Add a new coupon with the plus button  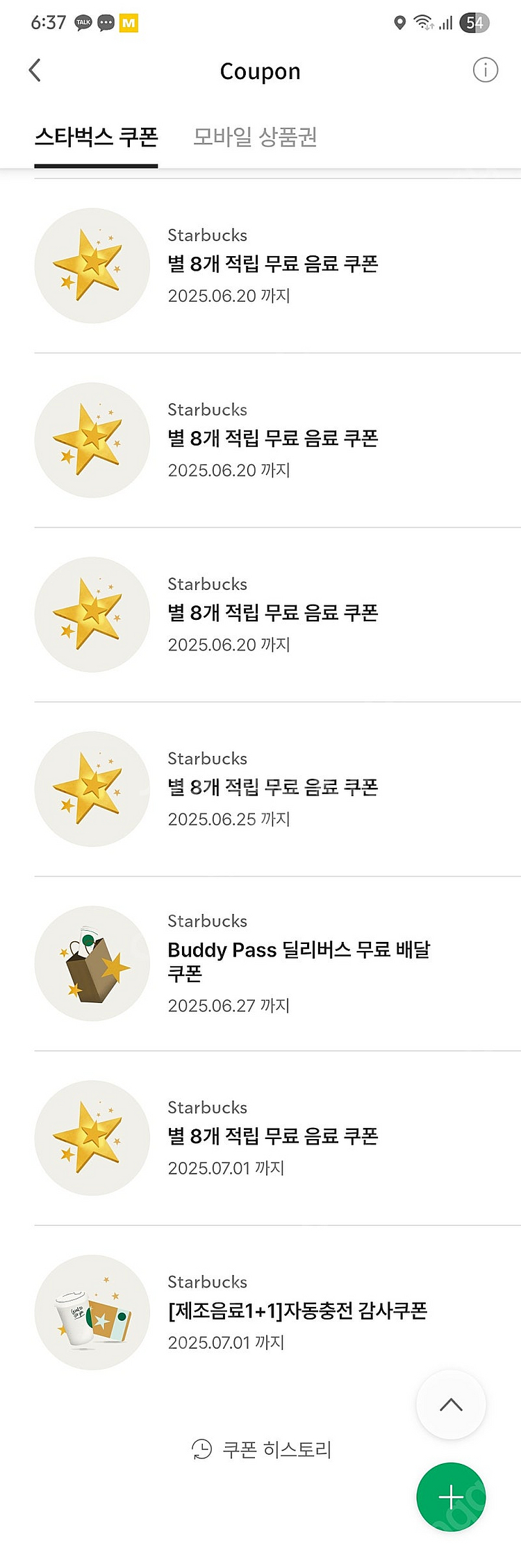451,1497
